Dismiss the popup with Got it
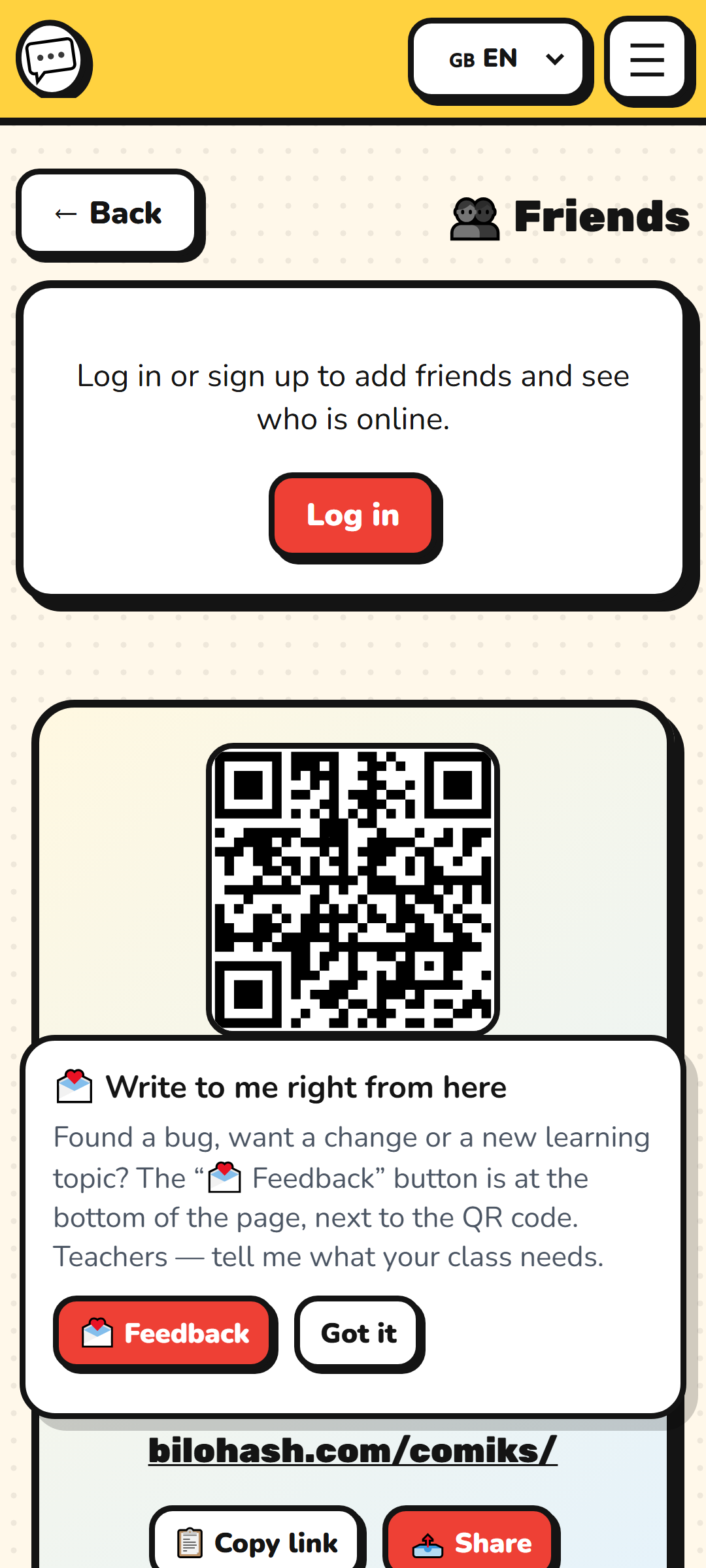 [x=358, y=1333]
